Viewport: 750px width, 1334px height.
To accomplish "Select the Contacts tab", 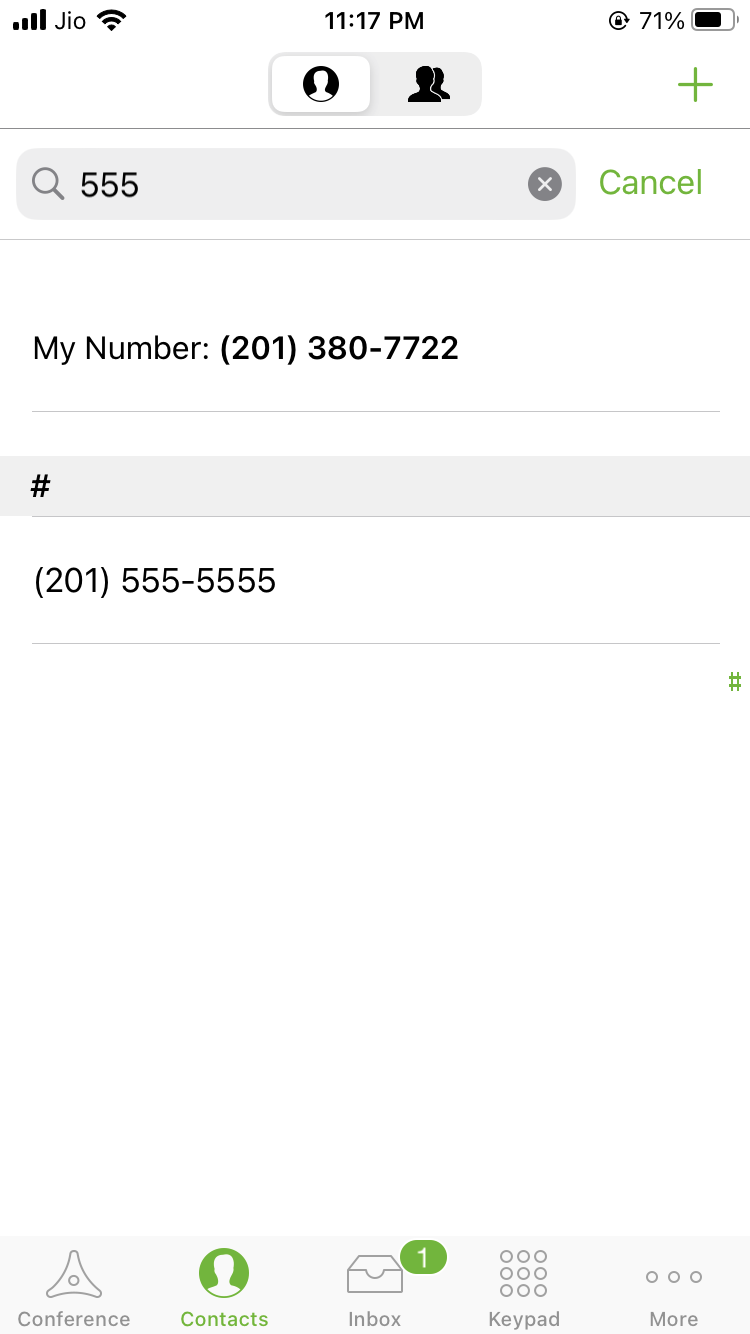I will [x=224, y=1287].
